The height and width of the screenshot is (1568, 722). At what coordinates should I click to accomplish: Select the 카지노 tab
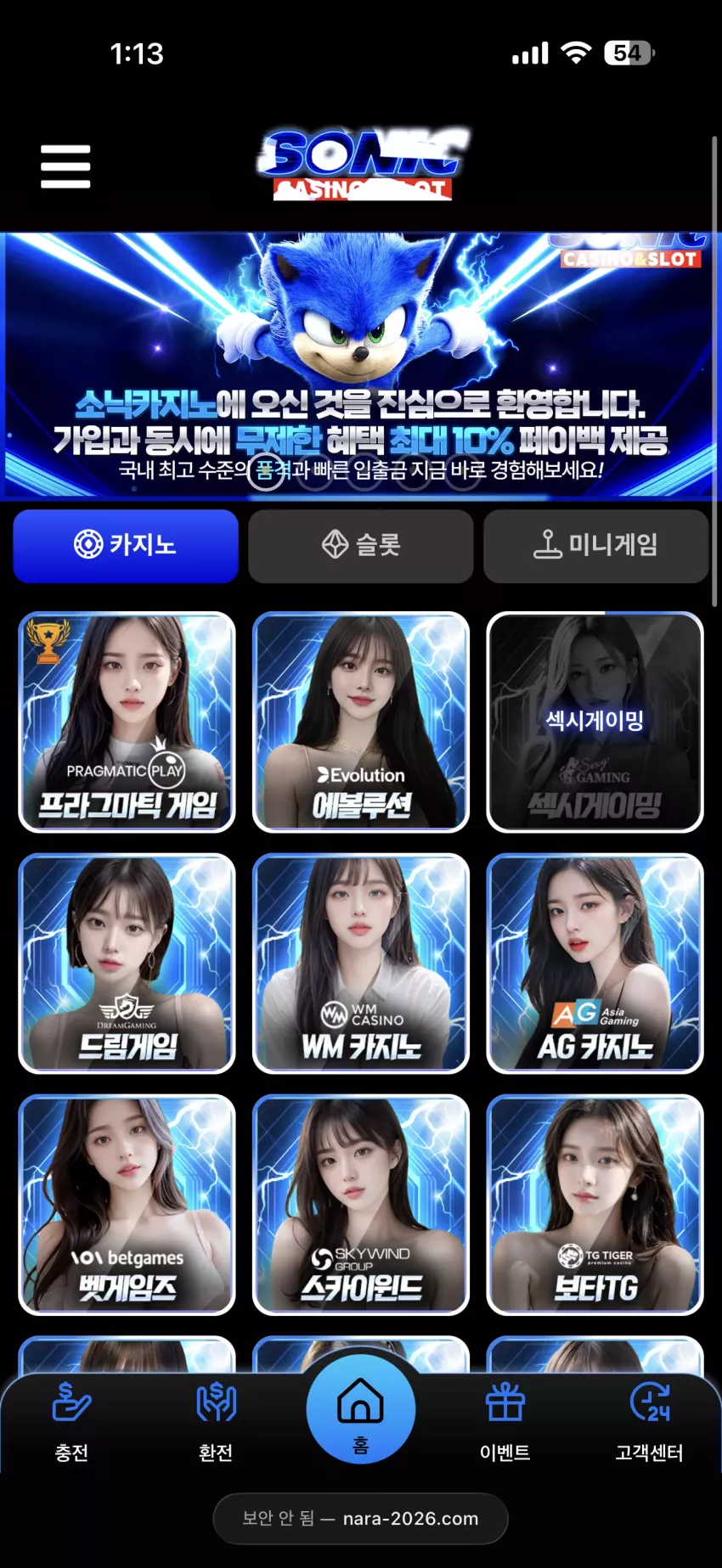126,546
